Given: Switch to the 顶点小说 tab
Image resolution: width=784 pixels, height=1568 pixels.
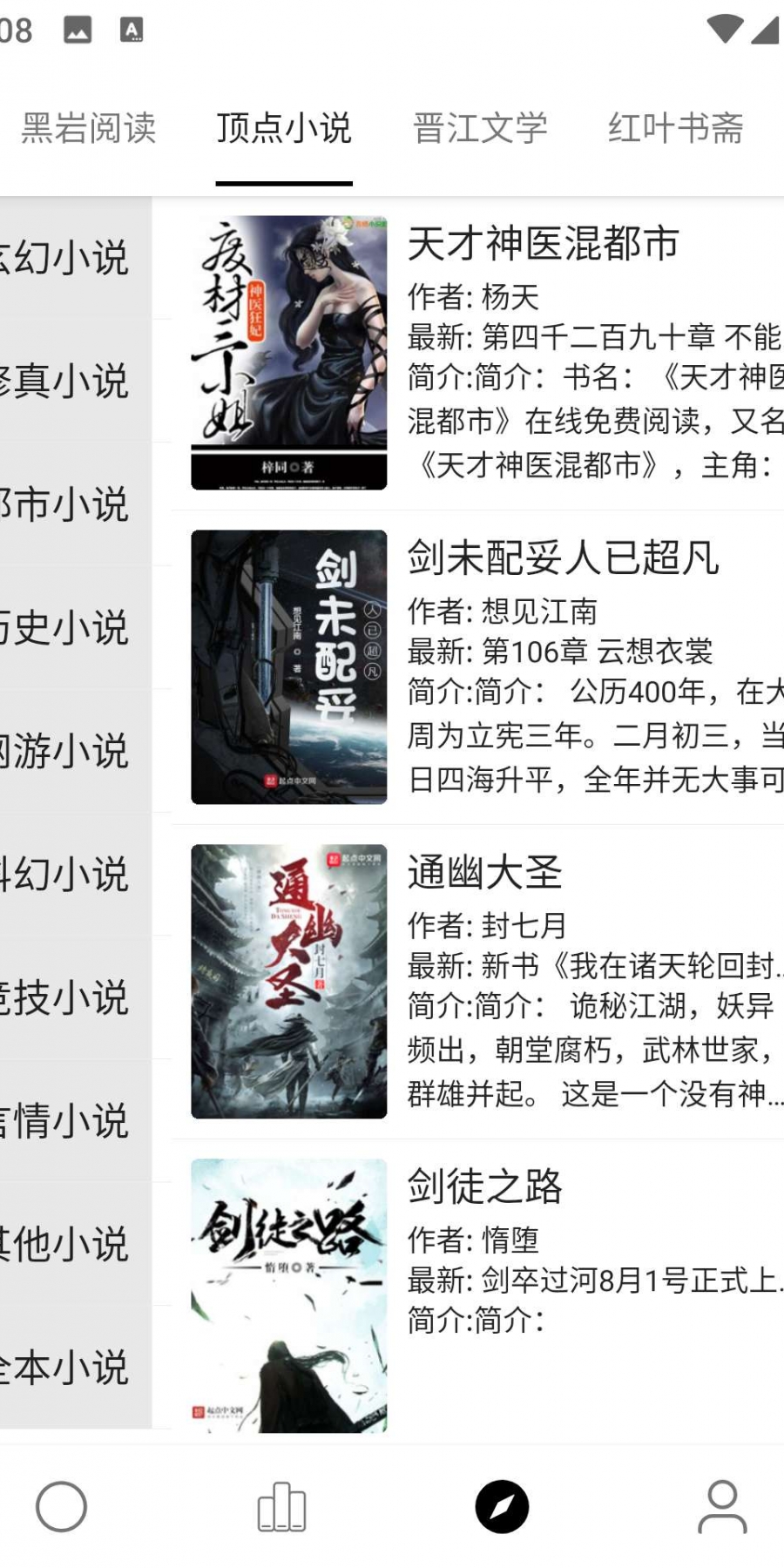Looking at the screenshot, I should point(284,129).
